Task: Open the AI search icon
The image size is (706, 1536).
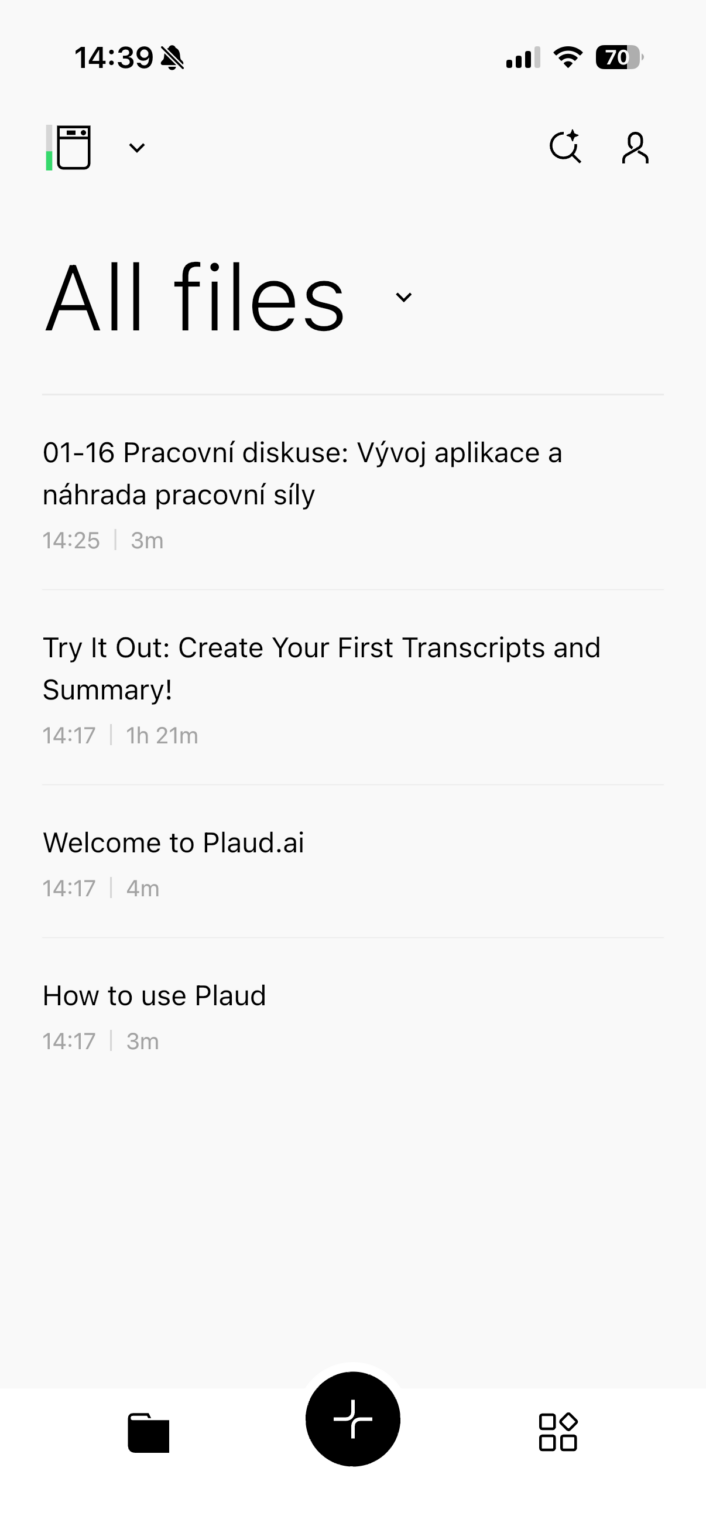Action: [x=565, y=148]
